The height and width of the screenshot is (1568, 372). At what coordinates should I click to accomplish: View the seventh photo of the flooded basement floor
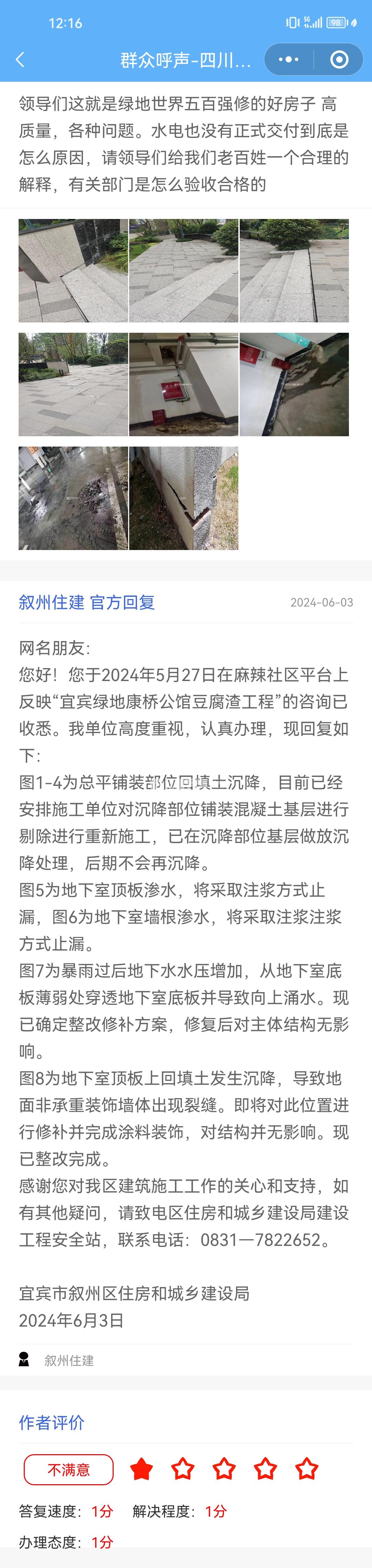(73, 498)
